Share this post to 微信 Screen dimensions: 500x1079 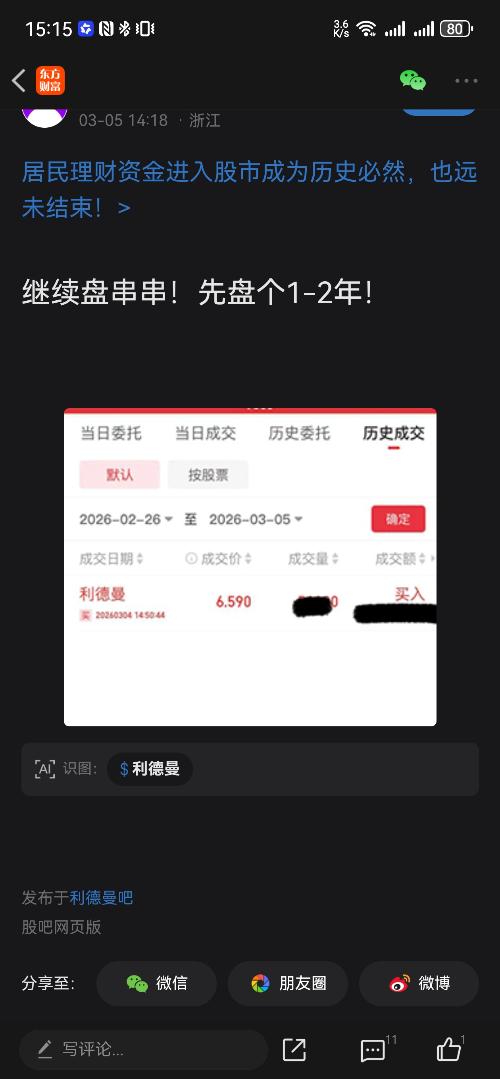[x=156, y=983]
